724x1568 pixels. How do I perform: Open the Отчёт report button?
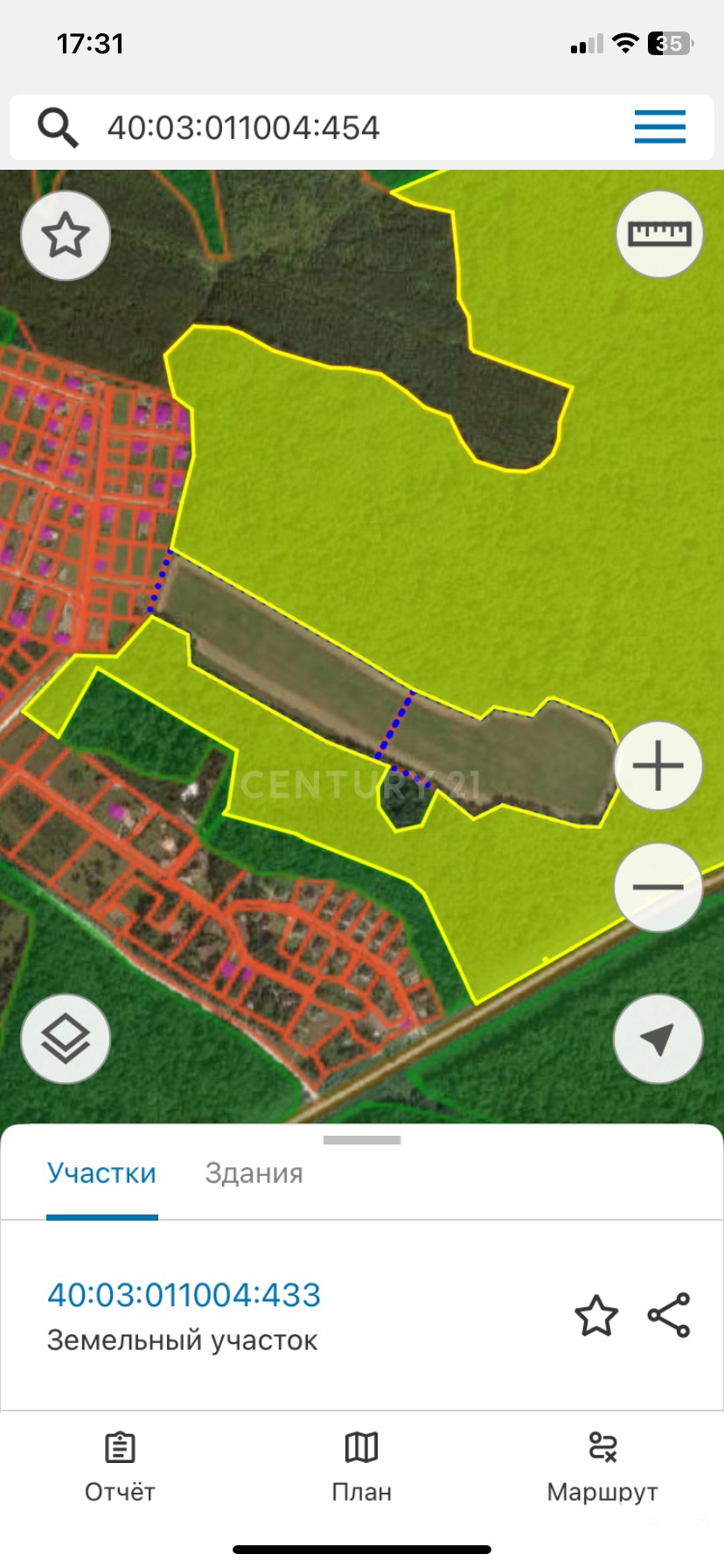(120, 1467)
